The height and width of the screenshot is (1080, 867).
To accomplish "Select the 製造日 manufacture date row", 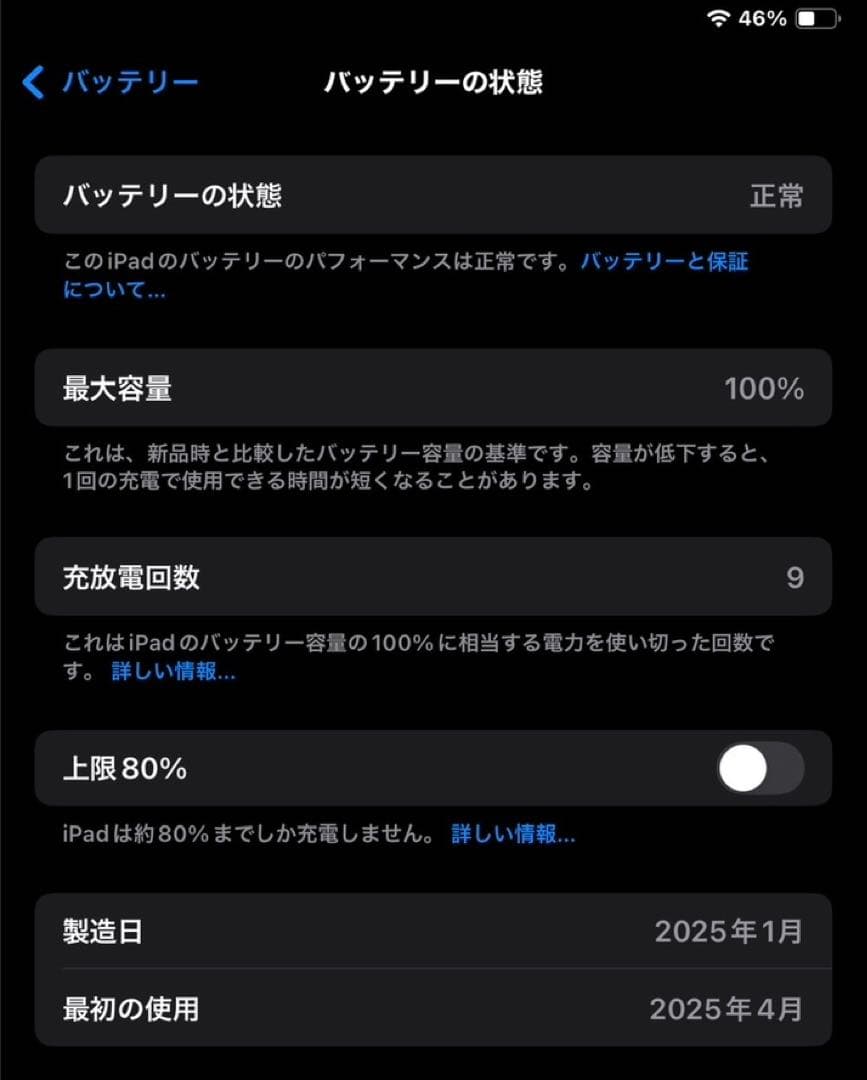I will coord(433,931).
